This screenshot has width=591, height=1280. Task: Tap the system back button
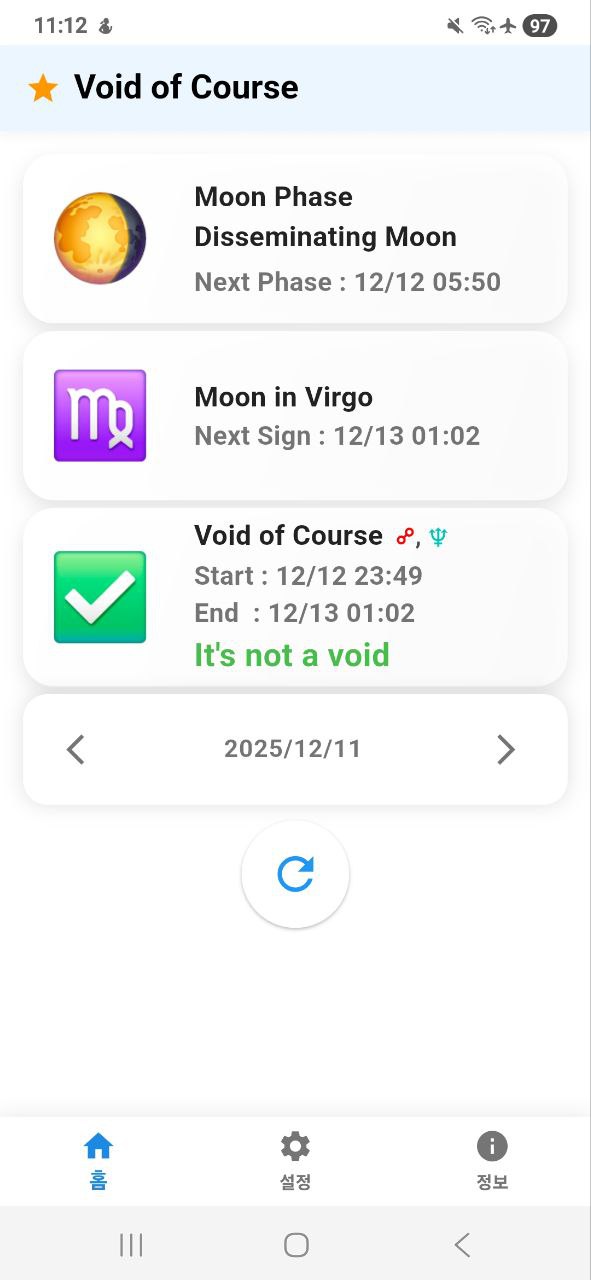(461, 1244)
